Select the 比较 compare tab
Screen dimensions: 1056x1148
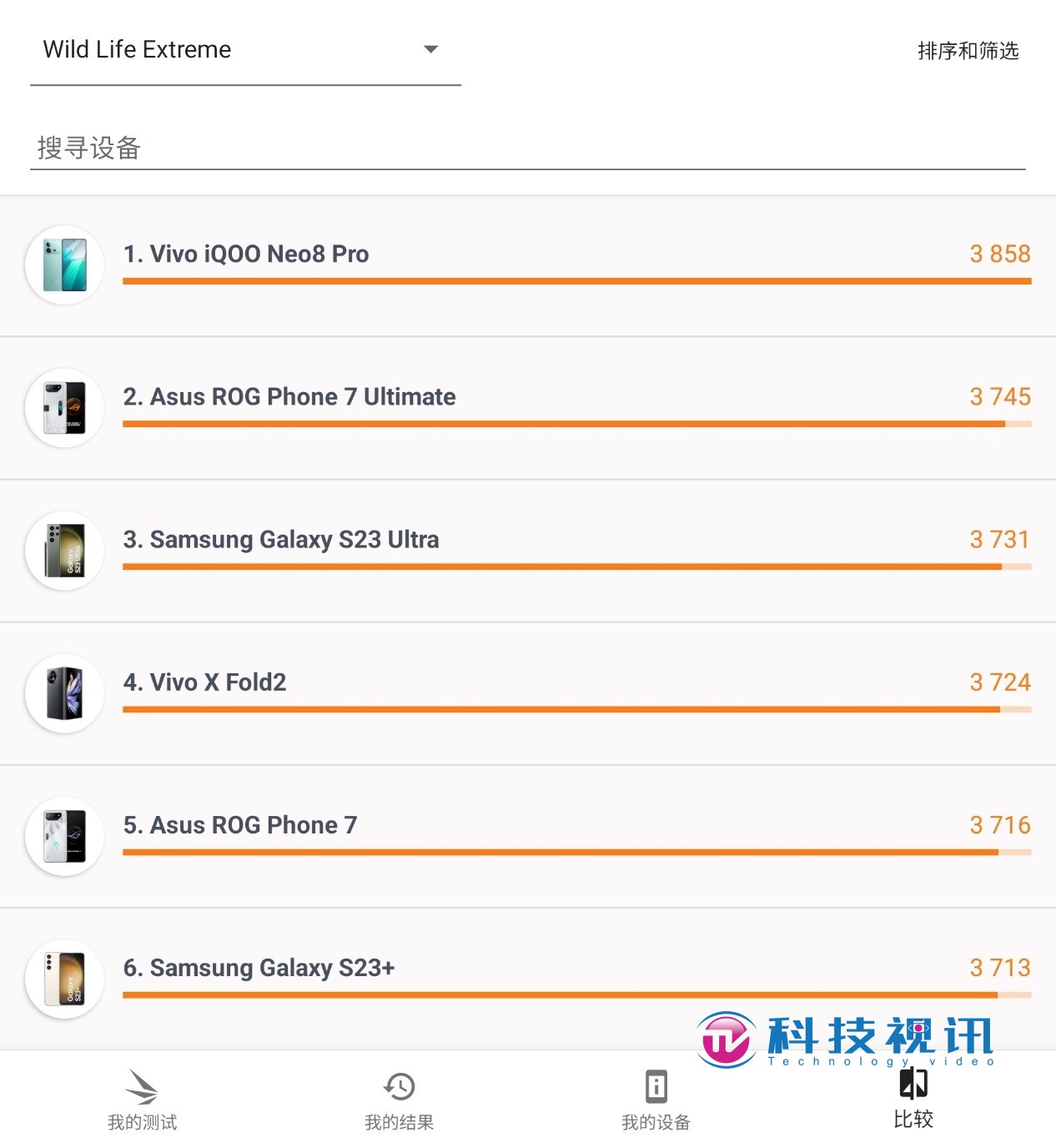913,1100
